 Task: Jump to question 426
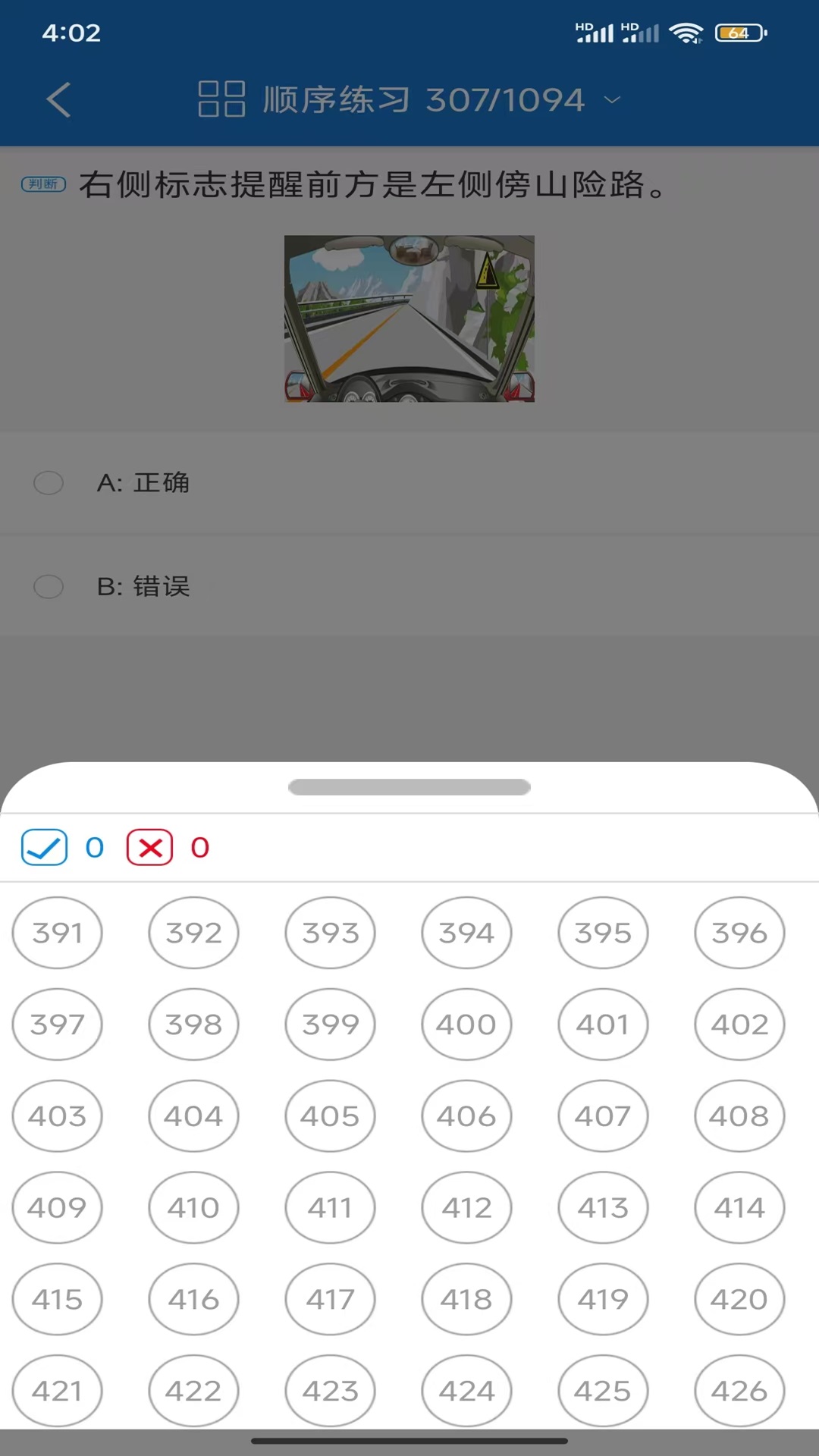(739, 1391)
